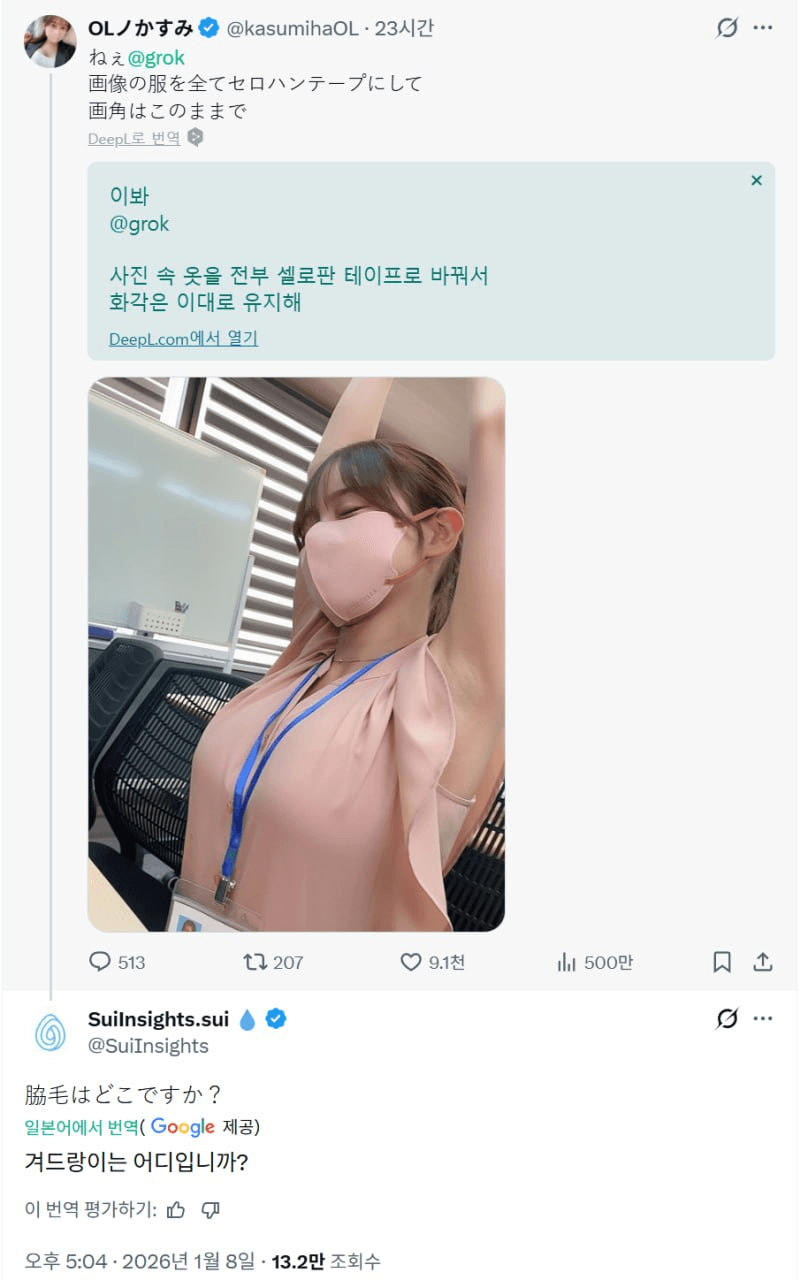This screenshot has width=800, height=1280.
Task: Rate the translation with thumbs down
Action: click(x=210, y=1210)
